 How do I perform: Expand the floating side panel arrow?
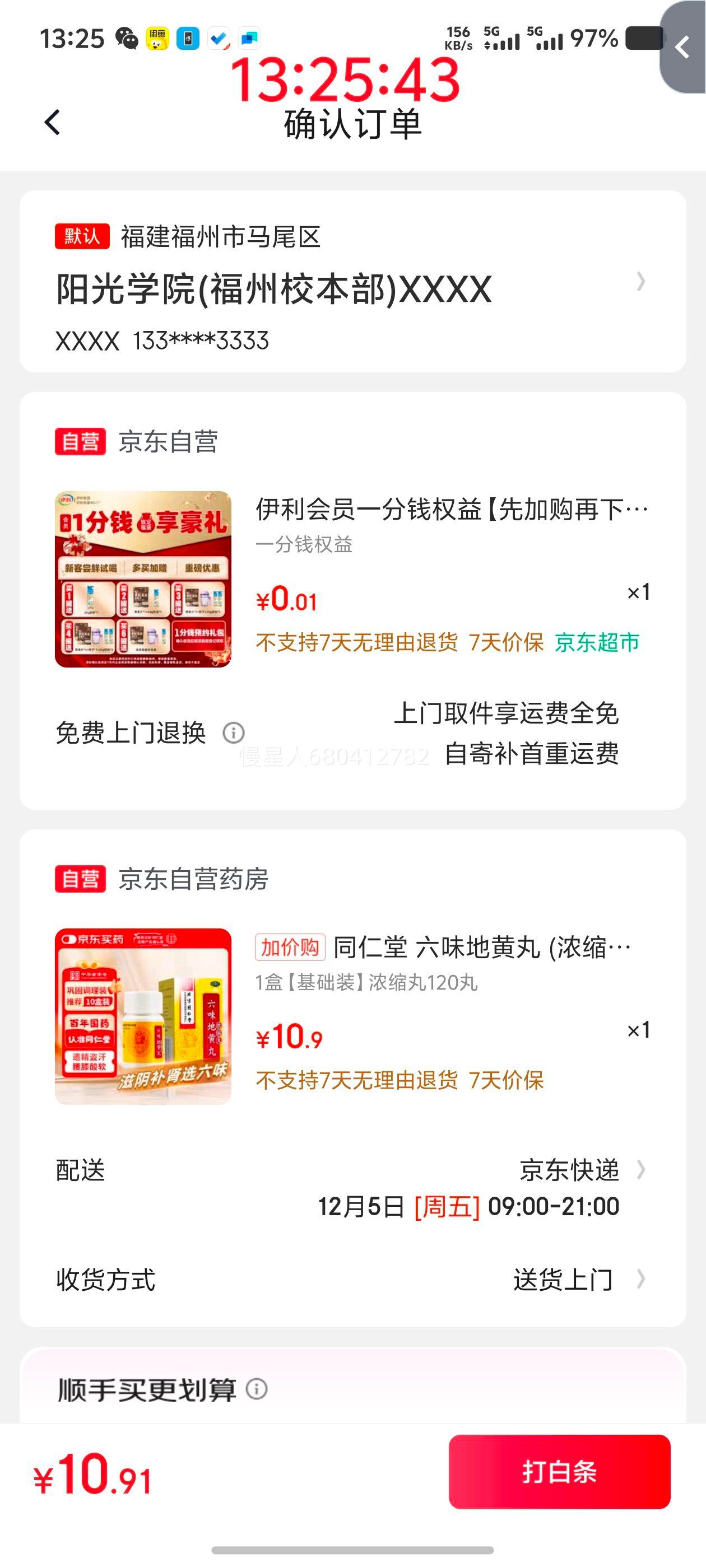click(684, 48)
